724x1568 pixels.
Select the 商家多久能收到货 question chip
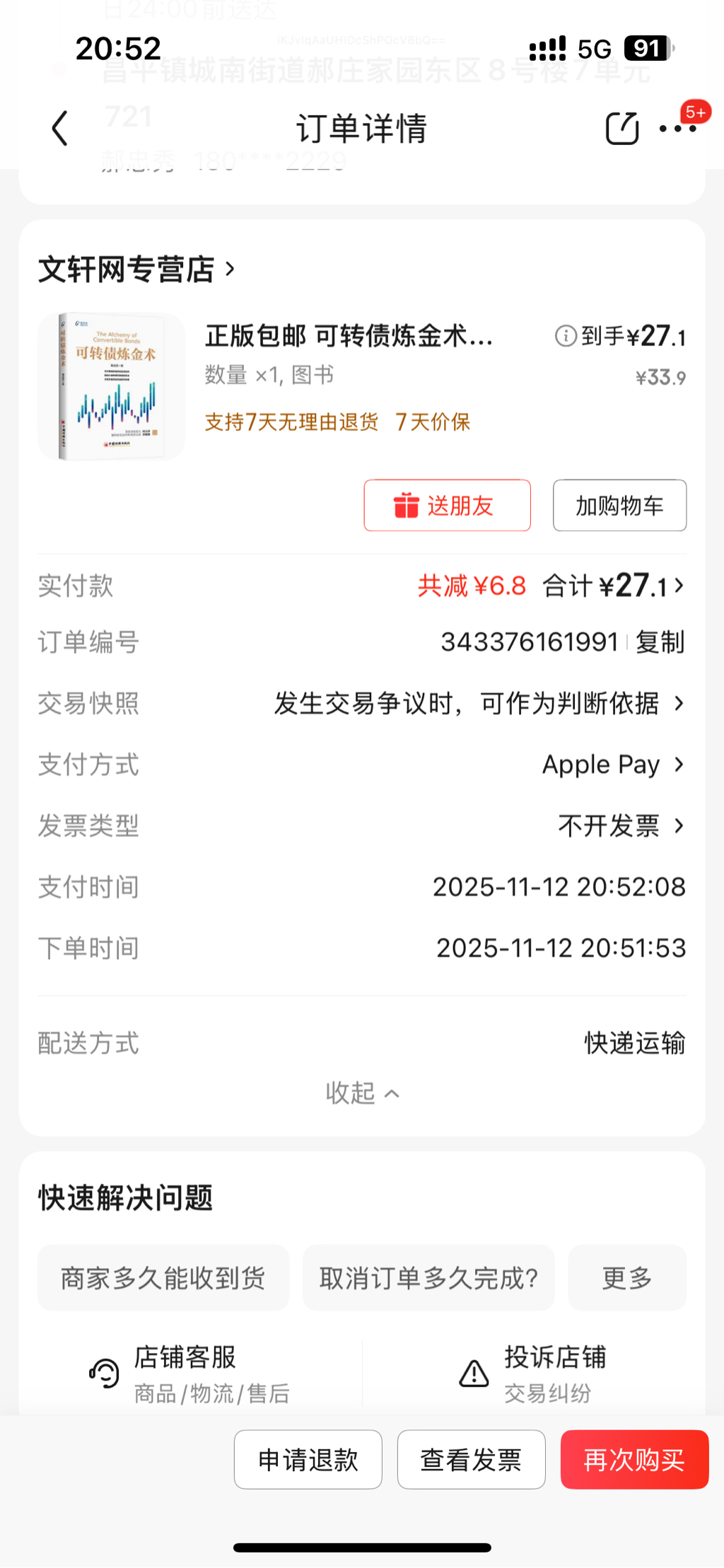[x=163, y=1278]
